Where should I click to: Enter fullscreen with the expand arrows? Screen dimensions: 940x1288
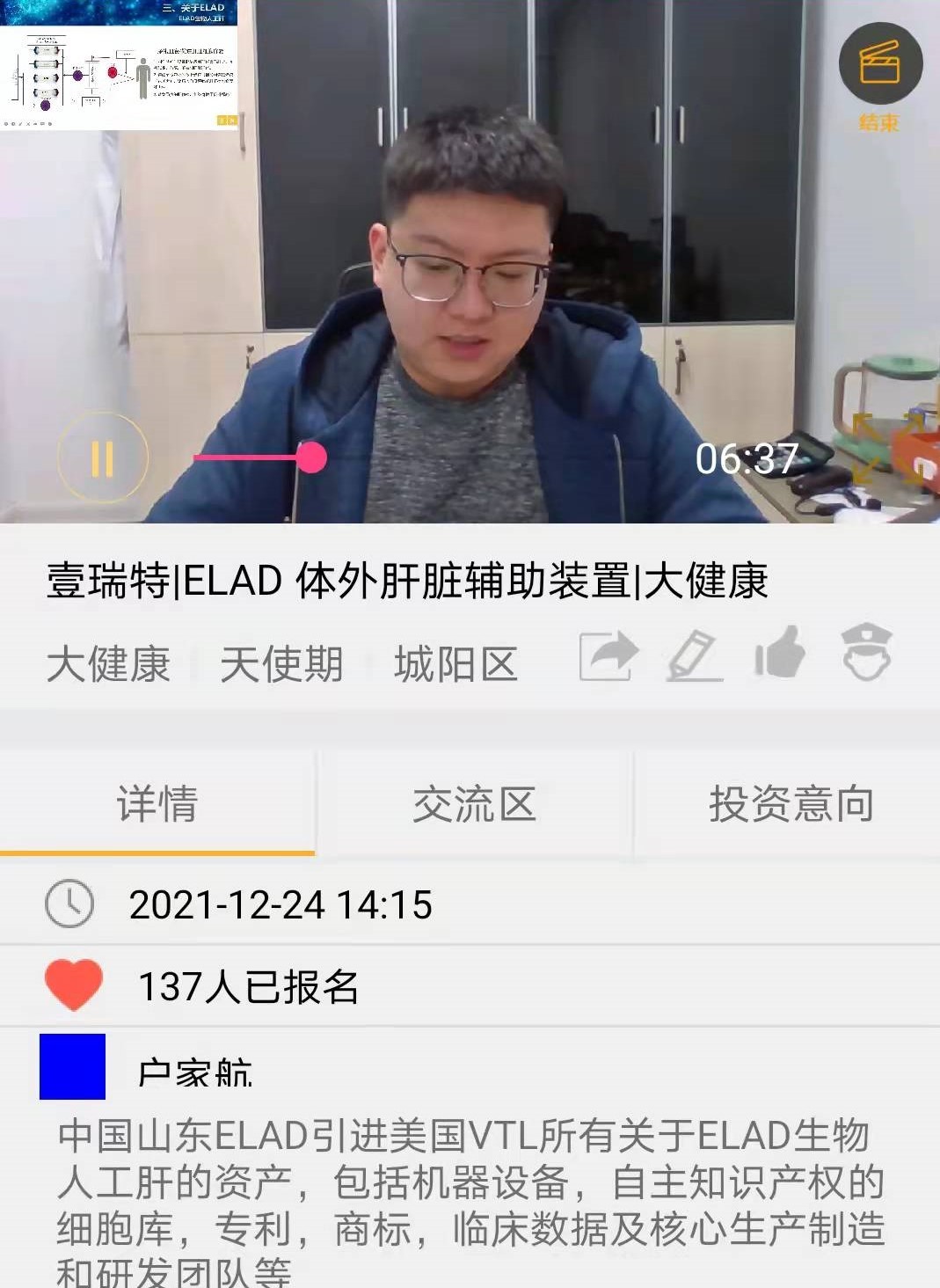pos(888,447)
